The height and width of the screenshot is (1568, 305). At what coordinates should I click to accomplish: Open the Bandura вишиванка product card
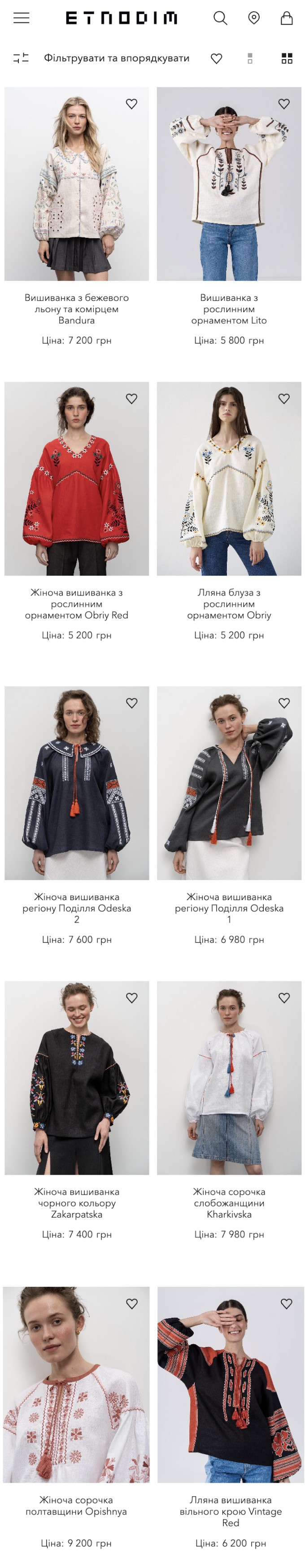[x=77, y=184]
